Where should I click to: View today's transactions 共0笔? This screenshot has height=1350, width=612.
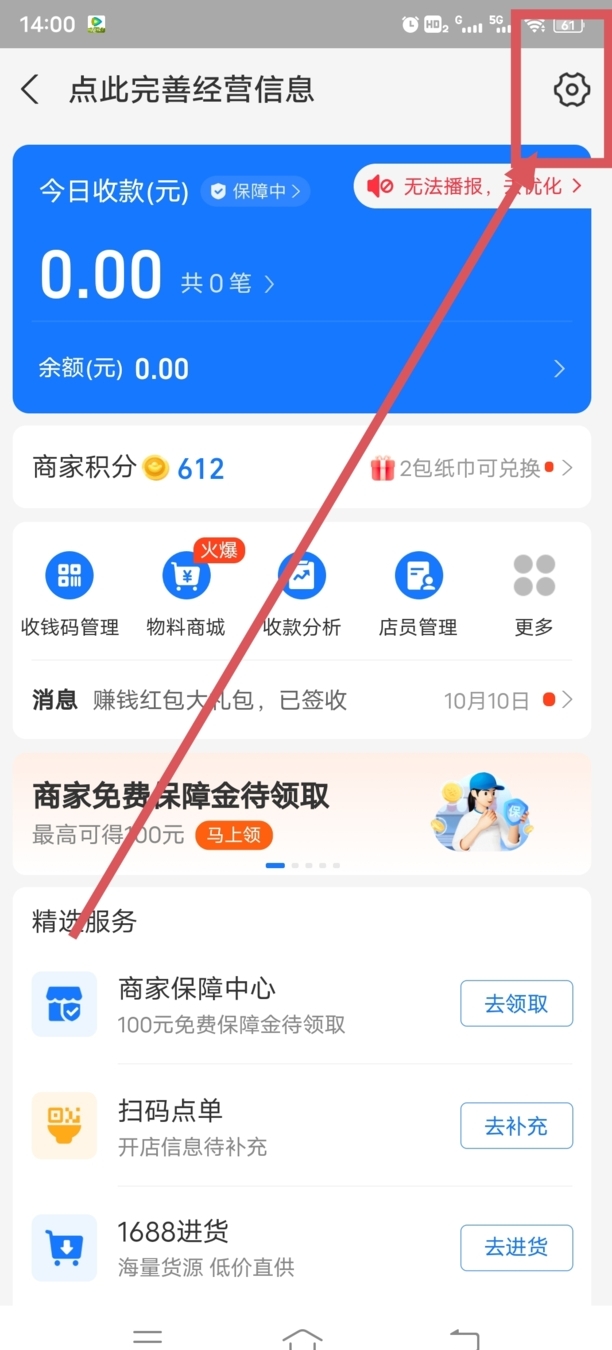(x=227, y=284)
